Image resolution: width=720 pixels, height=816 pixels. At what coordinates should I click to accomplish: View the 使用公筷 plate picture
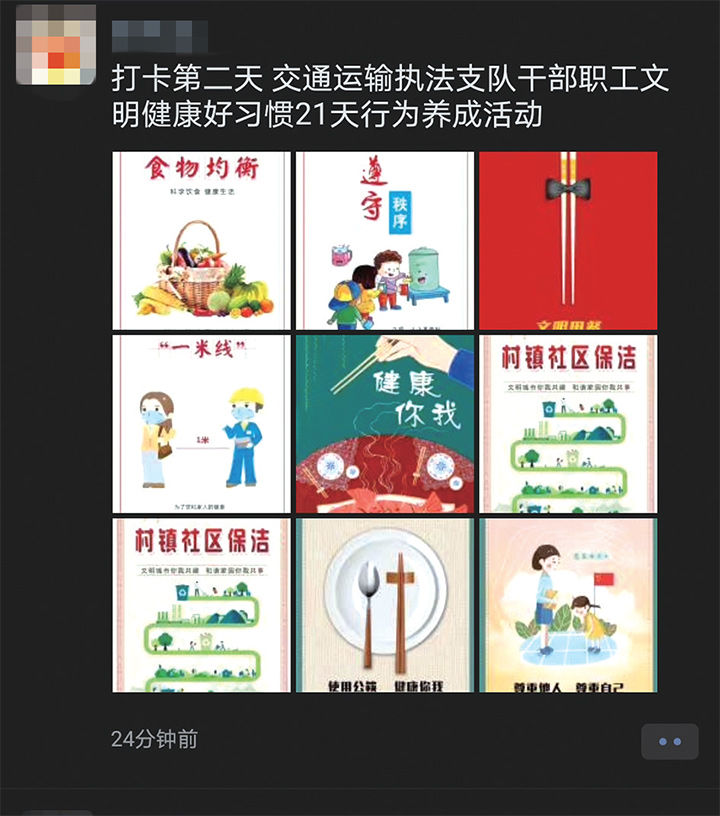384,605
